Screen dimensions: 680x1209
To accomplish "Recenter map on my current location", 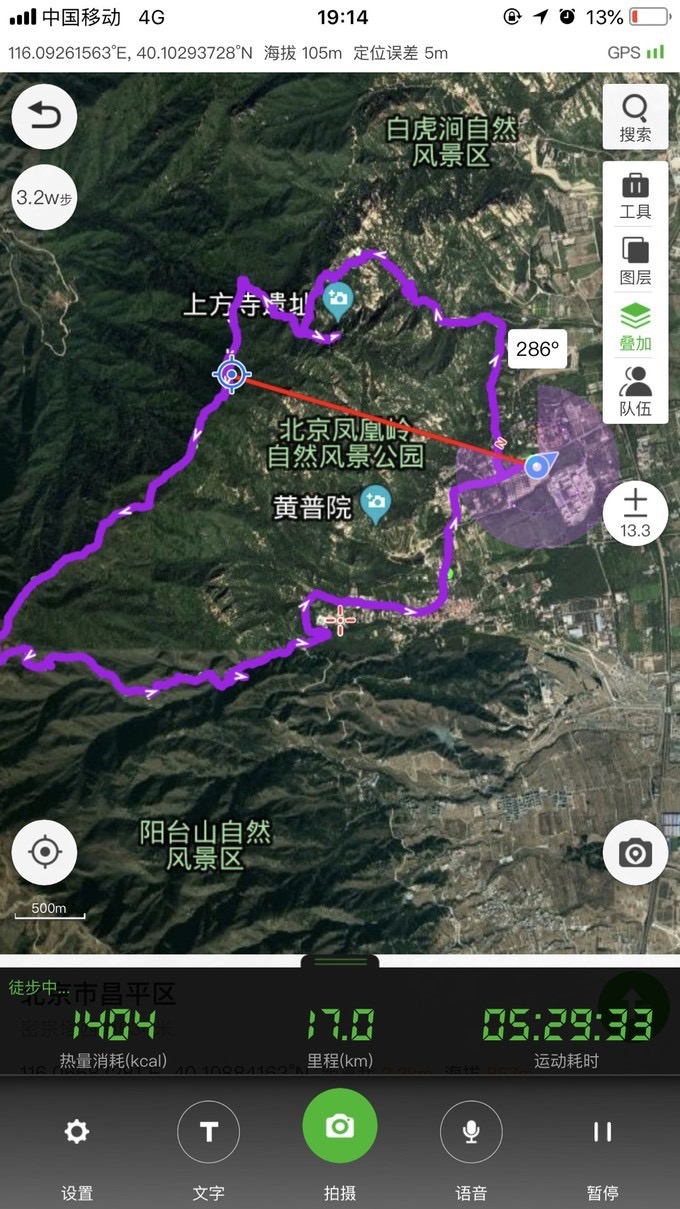I will click(x=44, y=853).
